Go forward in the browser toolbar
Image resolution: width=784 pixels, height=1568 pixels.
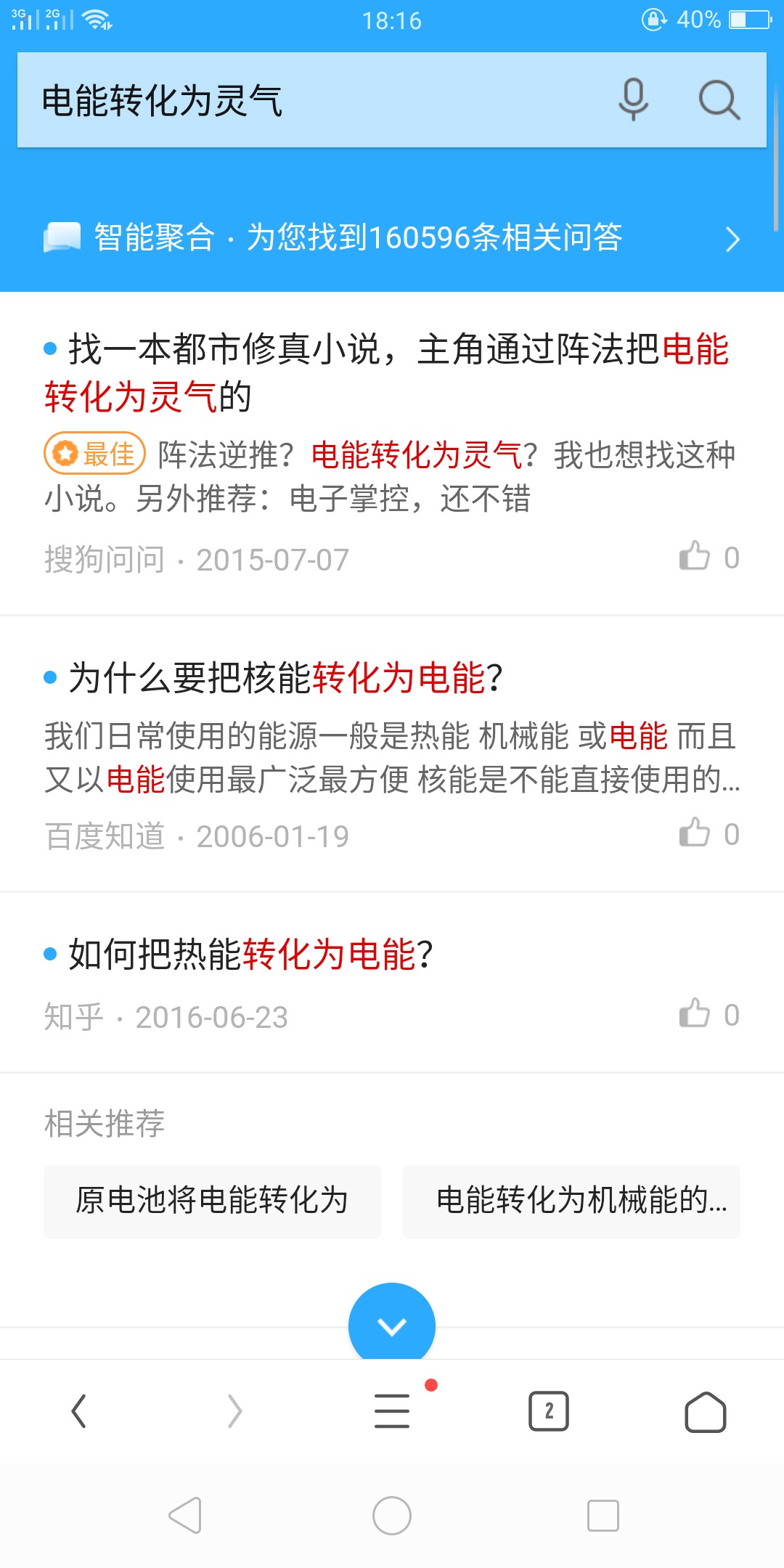tap(235, 1411)
